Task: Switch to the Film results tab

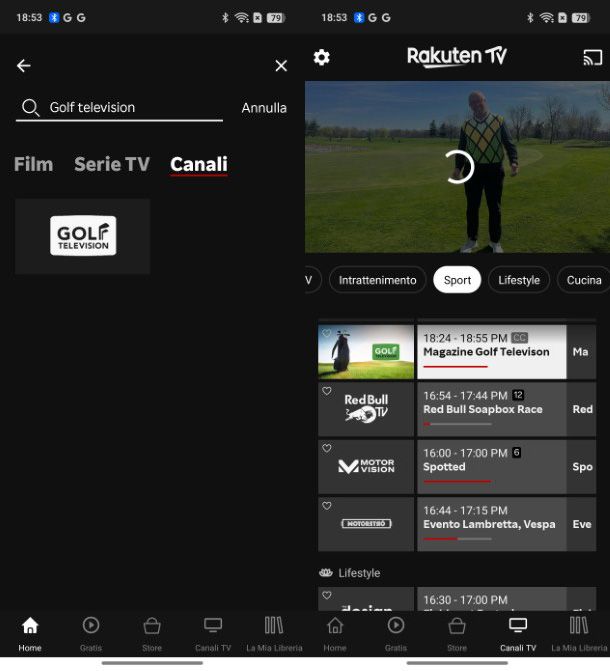Action: [x=33, y=164]
